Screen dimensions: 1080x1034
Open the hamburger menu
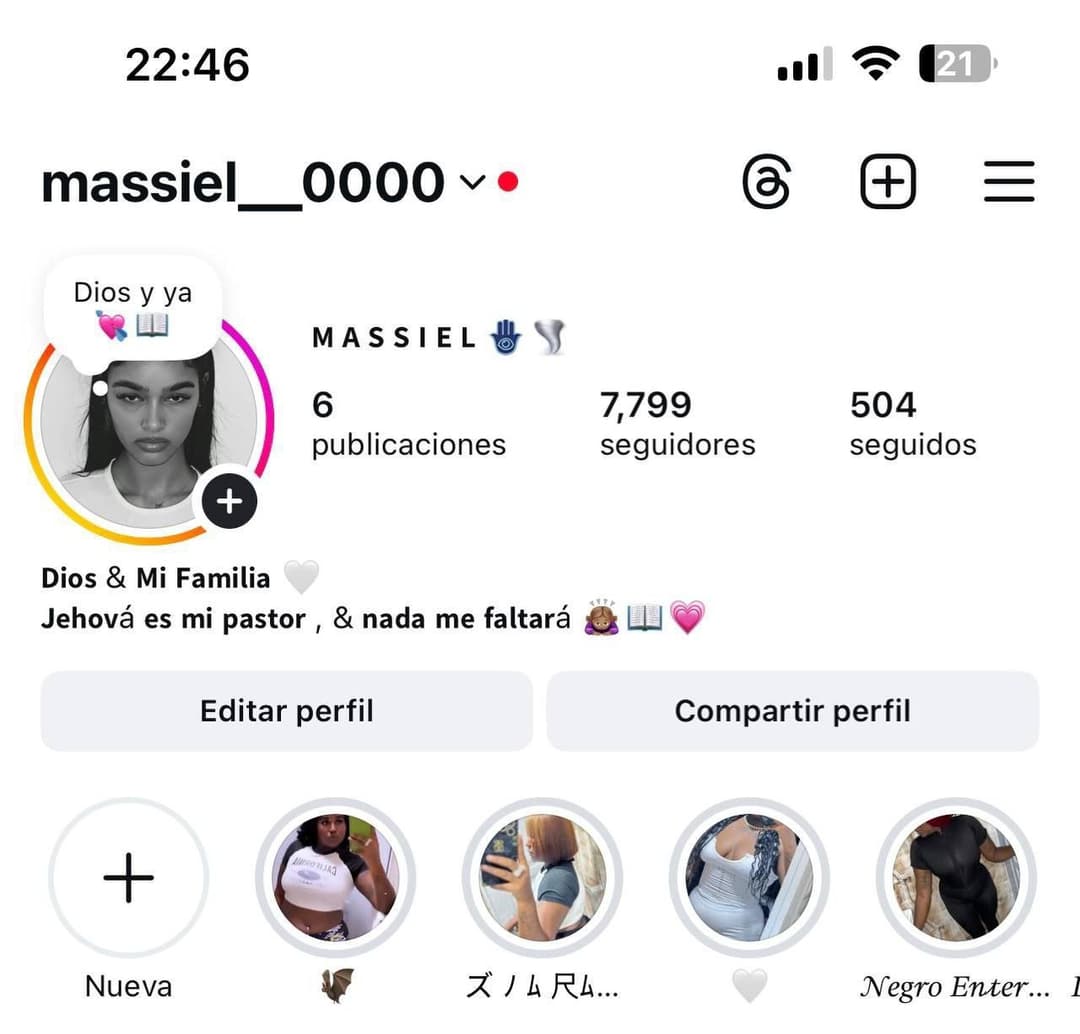coord(1009,183)
